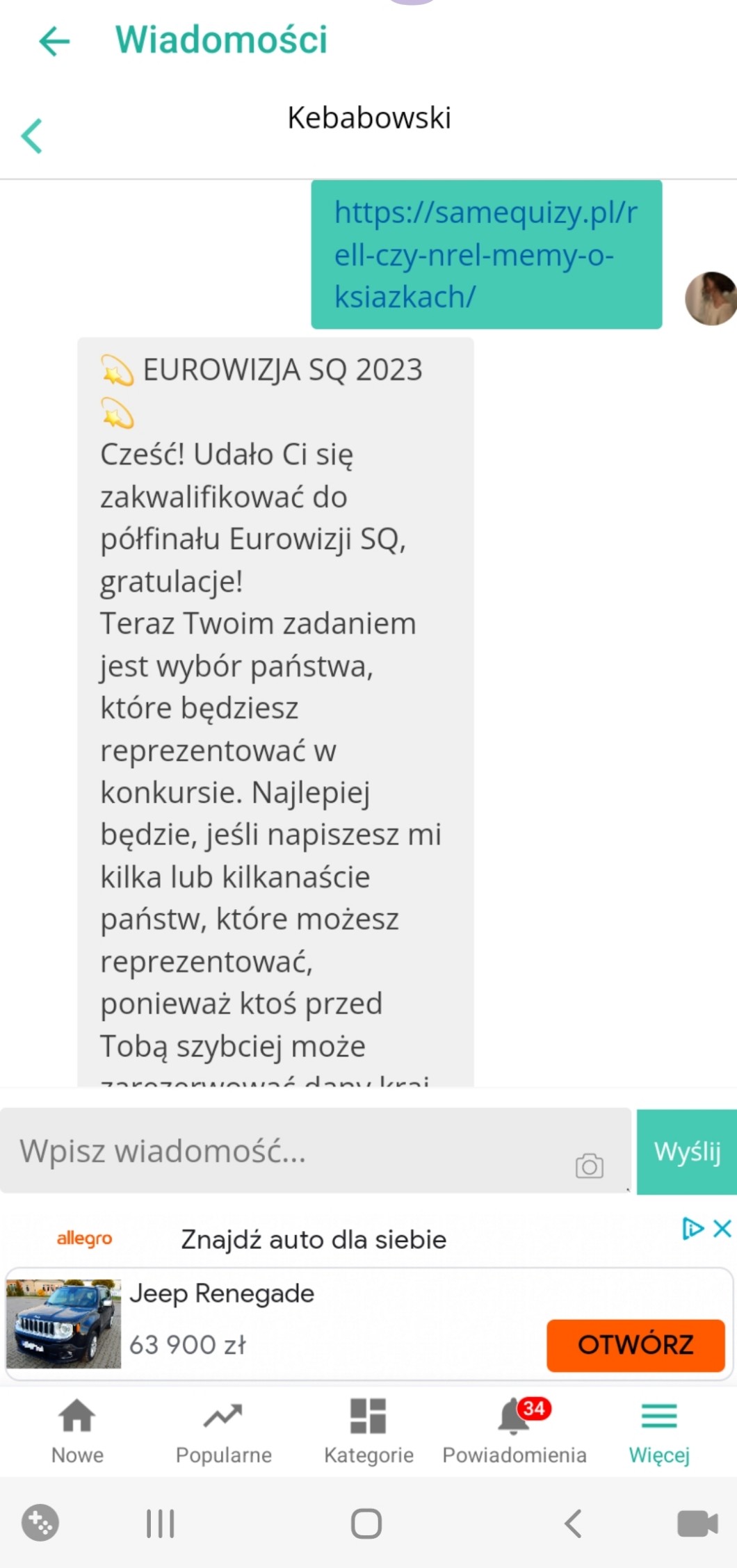Send the message with Wyślij
This screenshot has height=1568, width=737.
click(x=686, y=1152)
